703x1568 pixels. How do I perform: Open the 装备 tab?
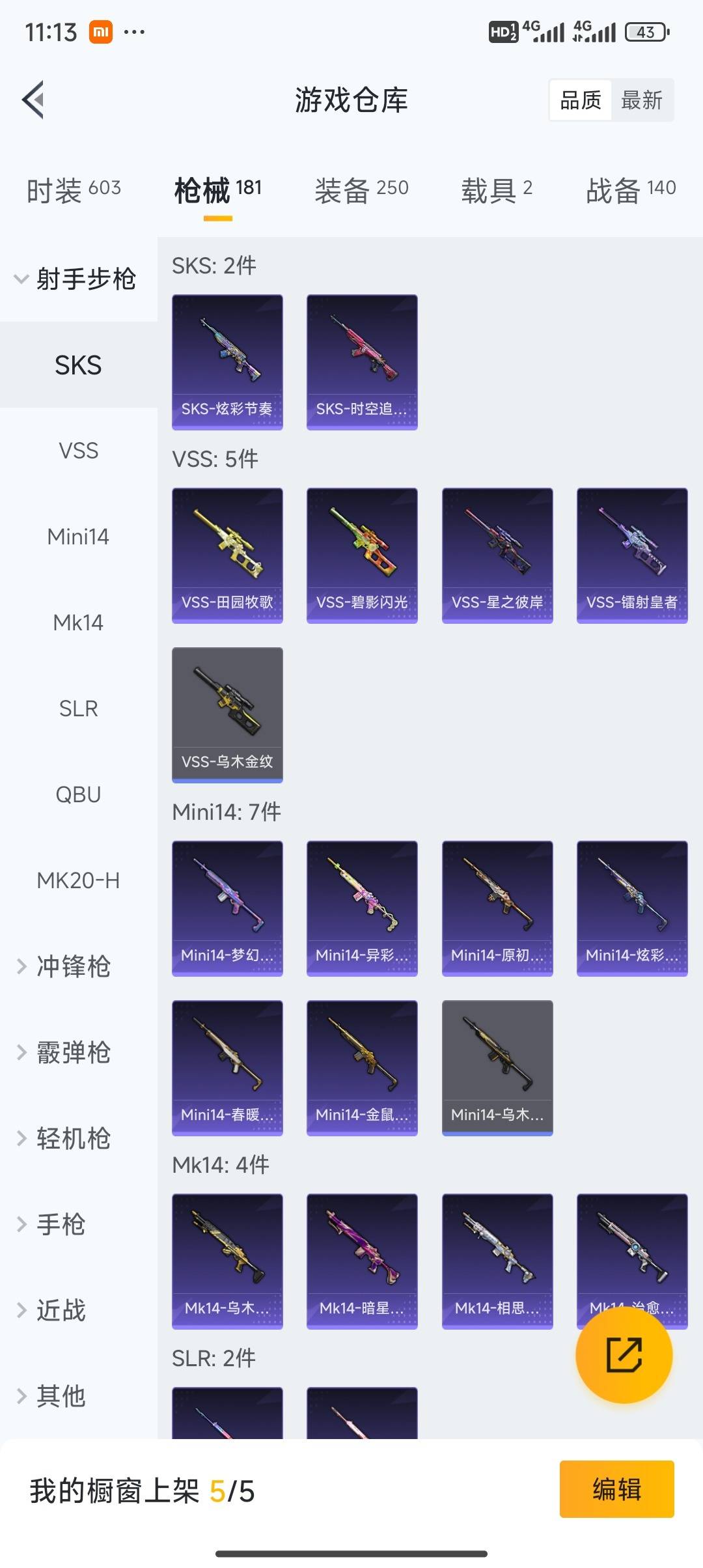361,190
